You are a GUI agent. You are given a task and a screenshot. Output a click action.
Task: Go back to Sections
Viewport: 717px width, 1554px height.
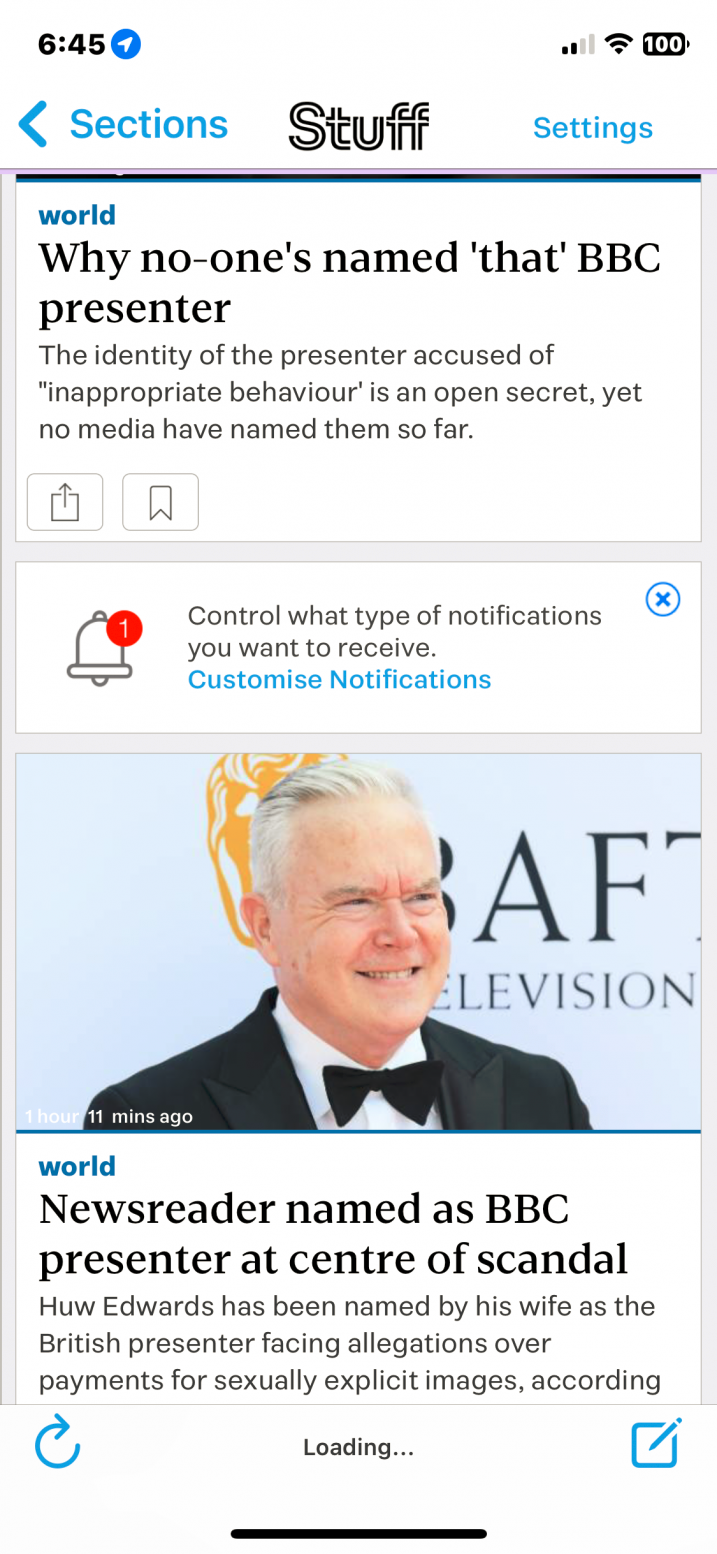[x=123, y=126]
